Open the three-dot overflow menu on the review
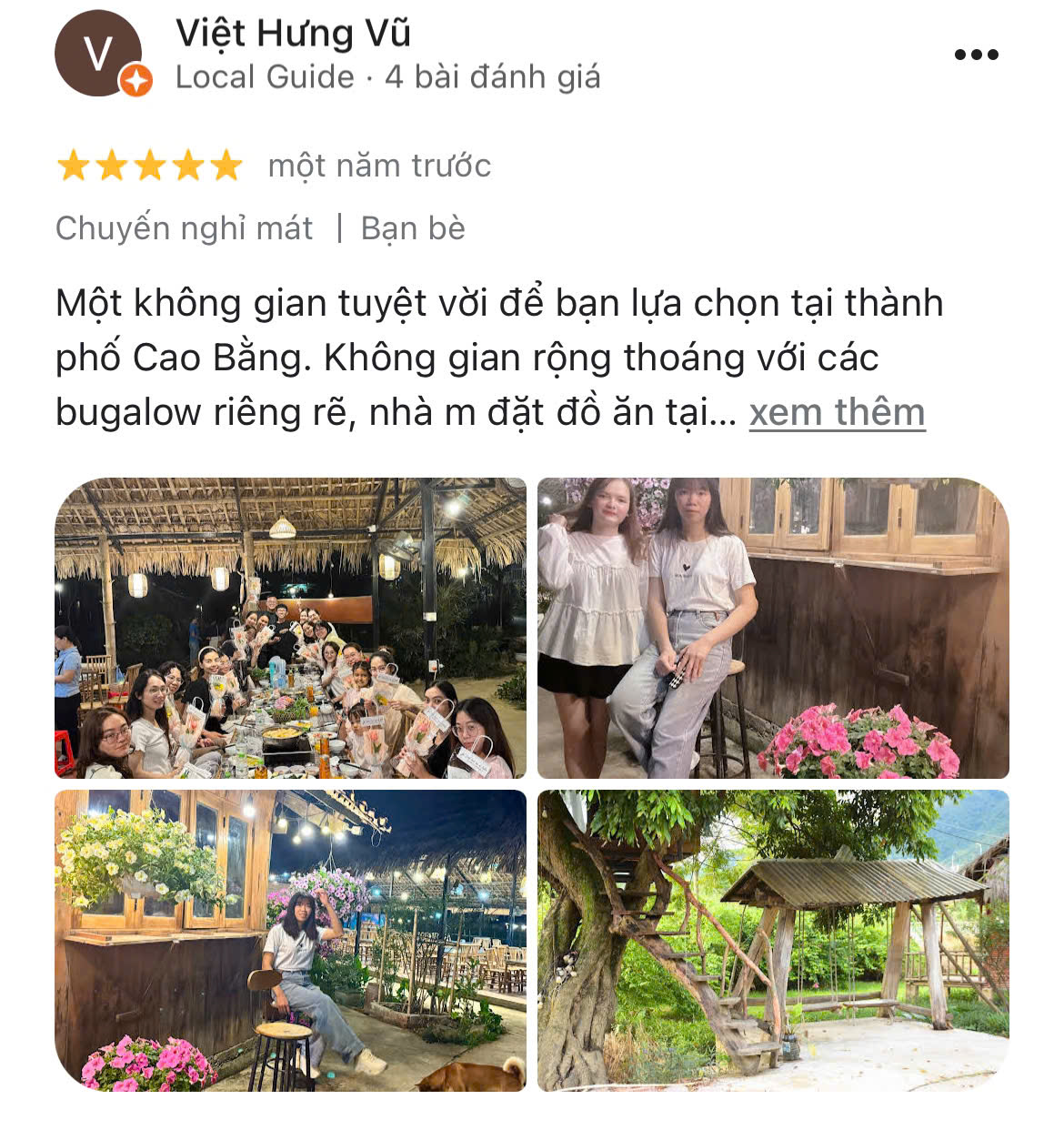This screenshot has height=1140, width=1064. pos(976,55)
